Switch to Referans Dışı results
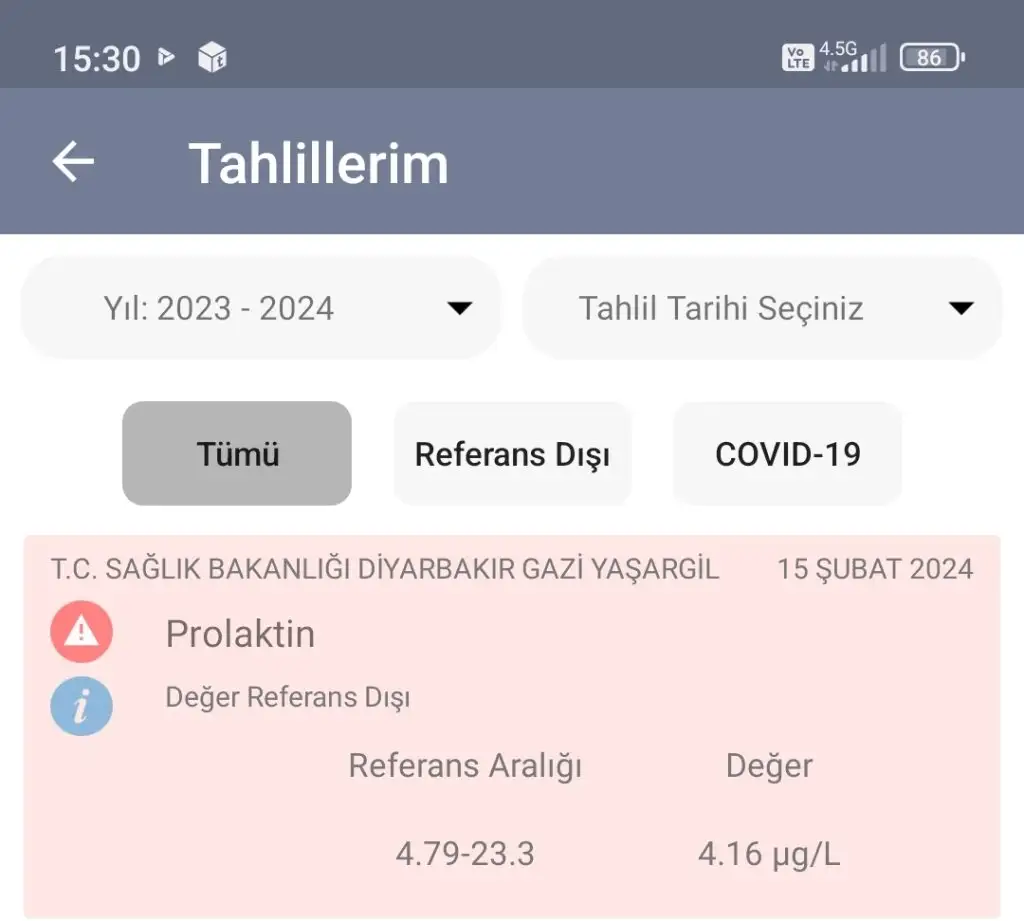The height and width of the screenshot is (921, 1024). click(512, 454)
